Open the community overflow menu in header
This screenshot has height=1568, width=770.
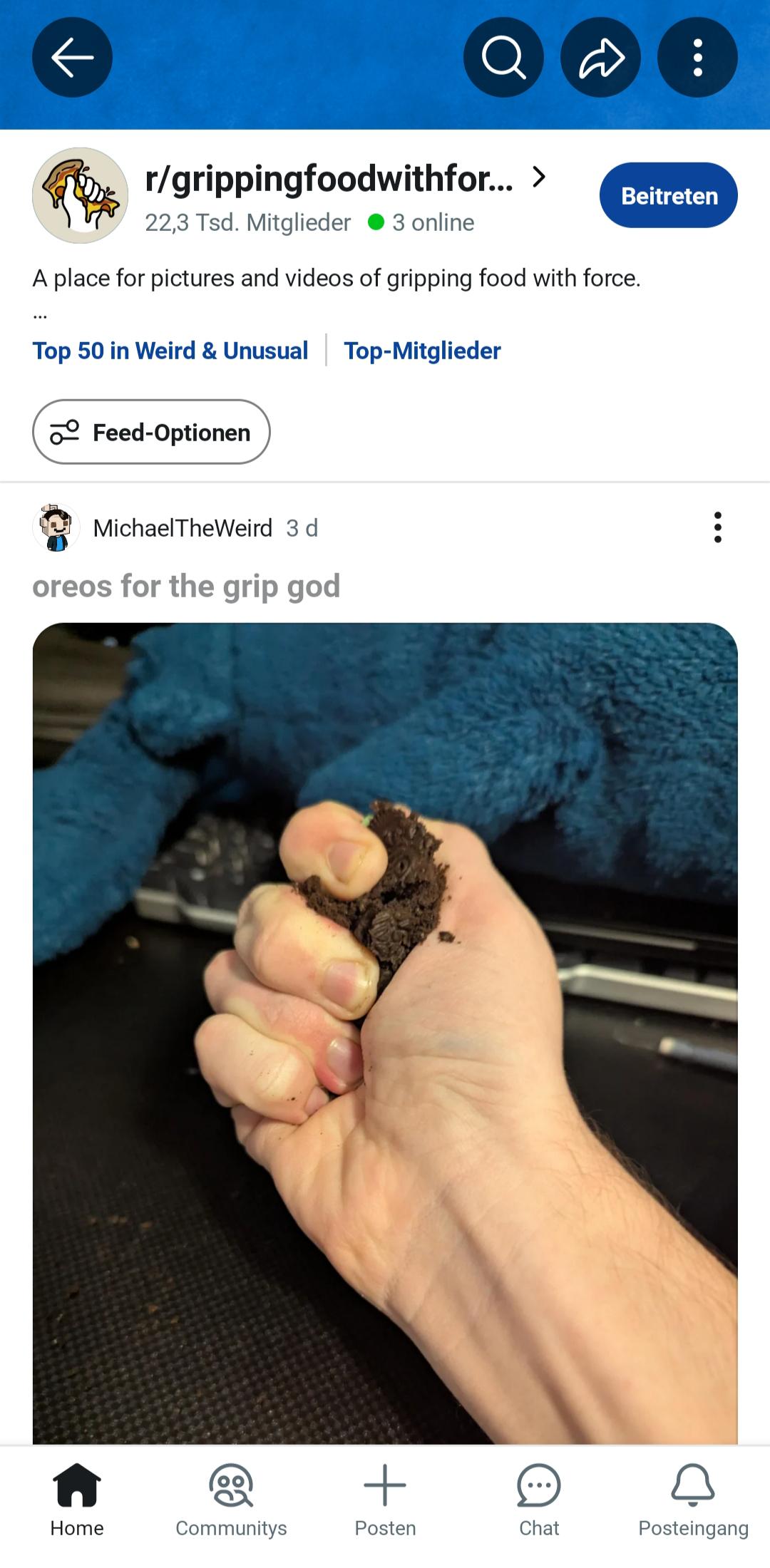pos(697,57)
